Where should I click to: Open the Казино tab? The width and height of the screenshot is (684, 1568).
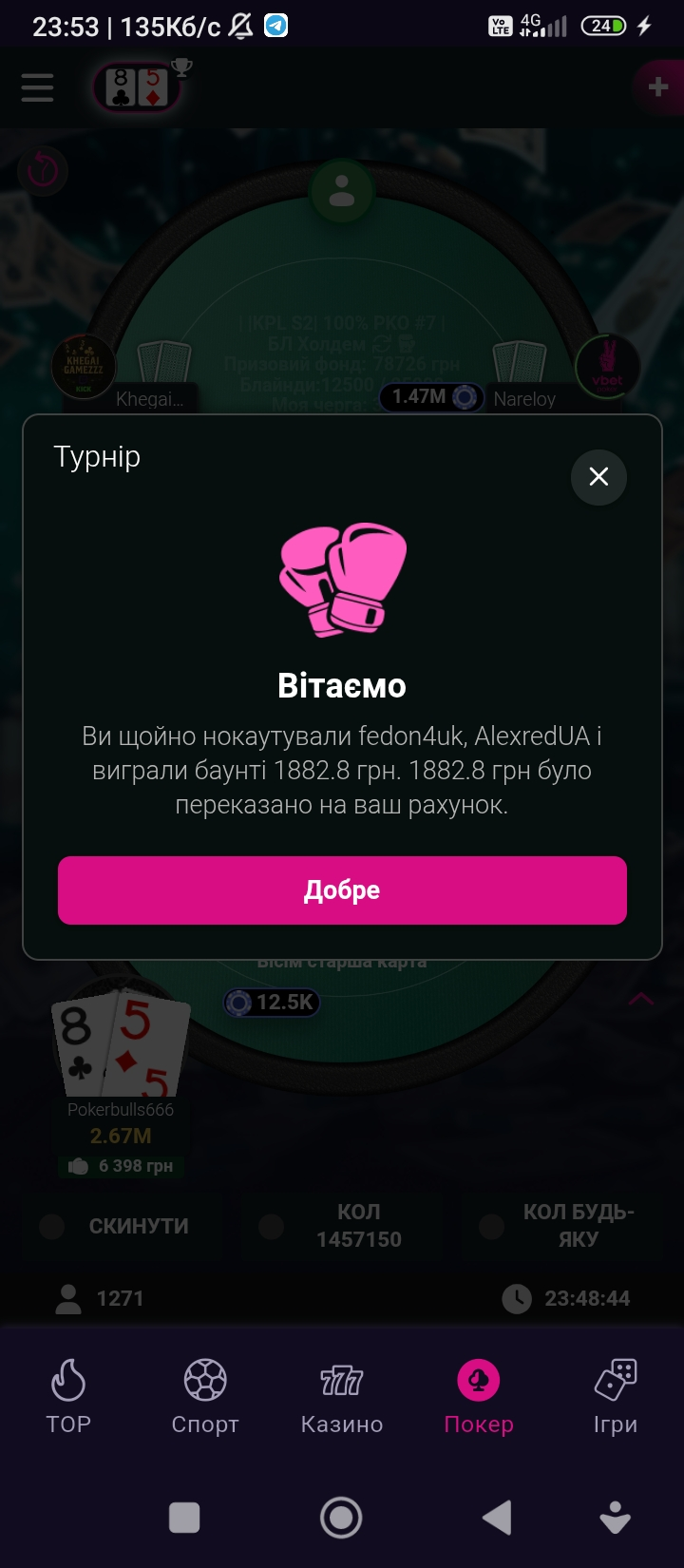[x=342, y=1395]
